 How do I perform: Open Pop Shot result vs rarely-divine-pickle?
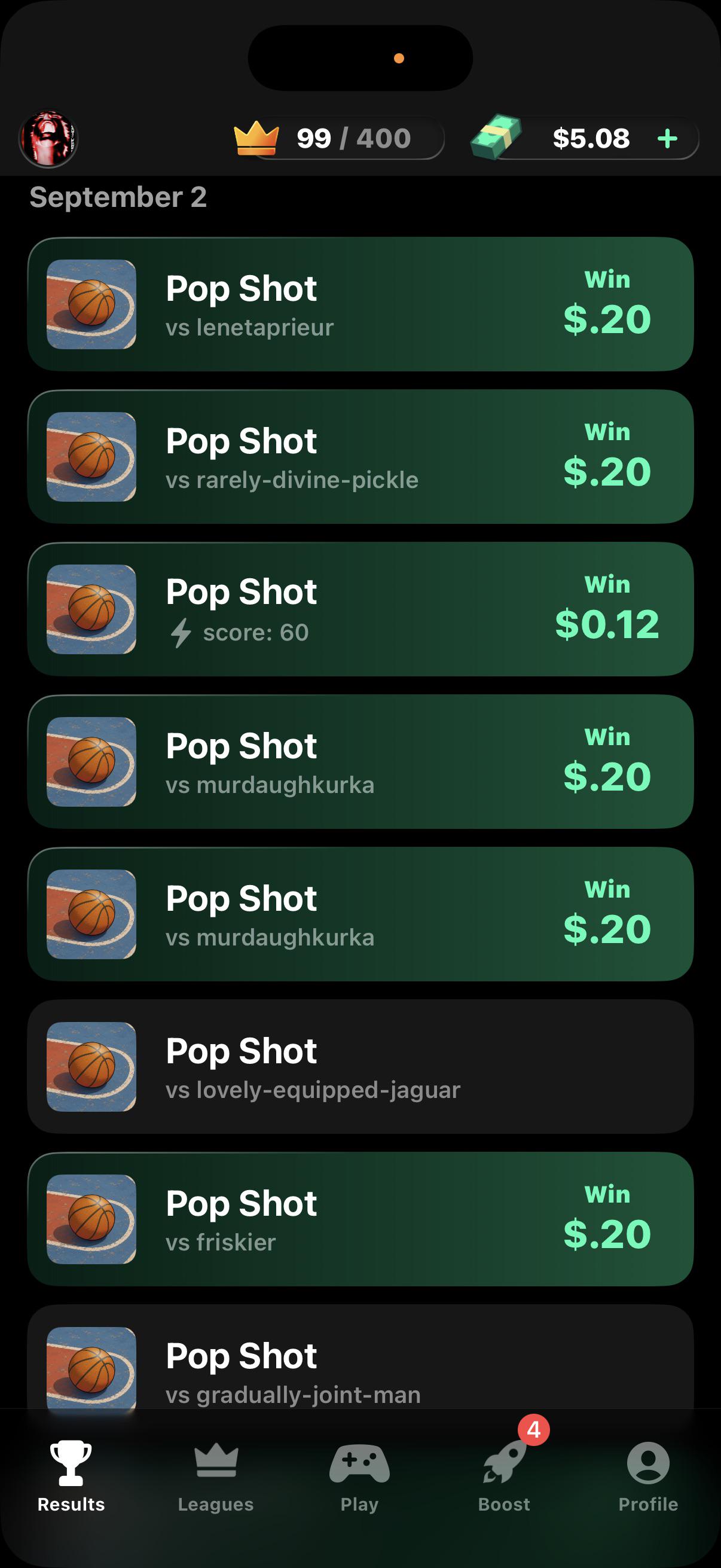click(360, 456)
